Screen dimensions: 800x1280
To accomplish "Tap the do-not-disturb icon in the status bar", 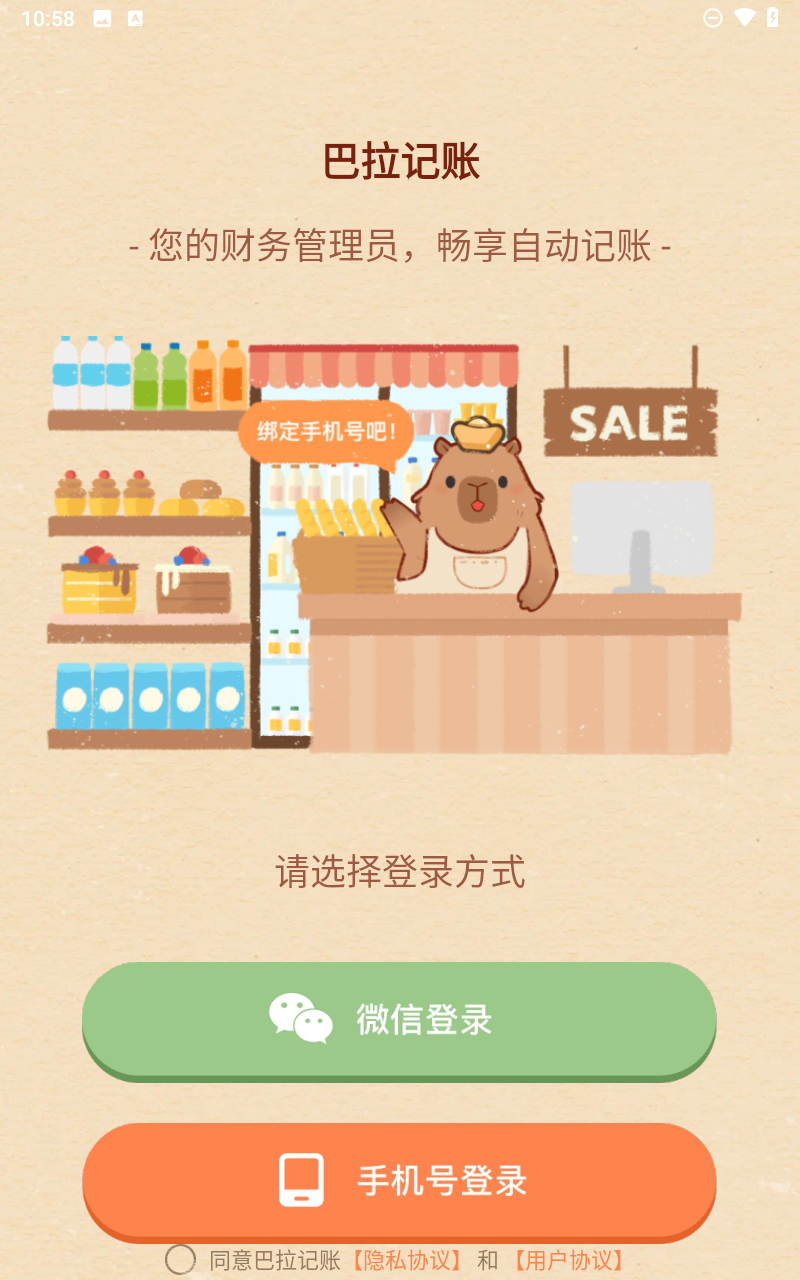I will (713, 16).
